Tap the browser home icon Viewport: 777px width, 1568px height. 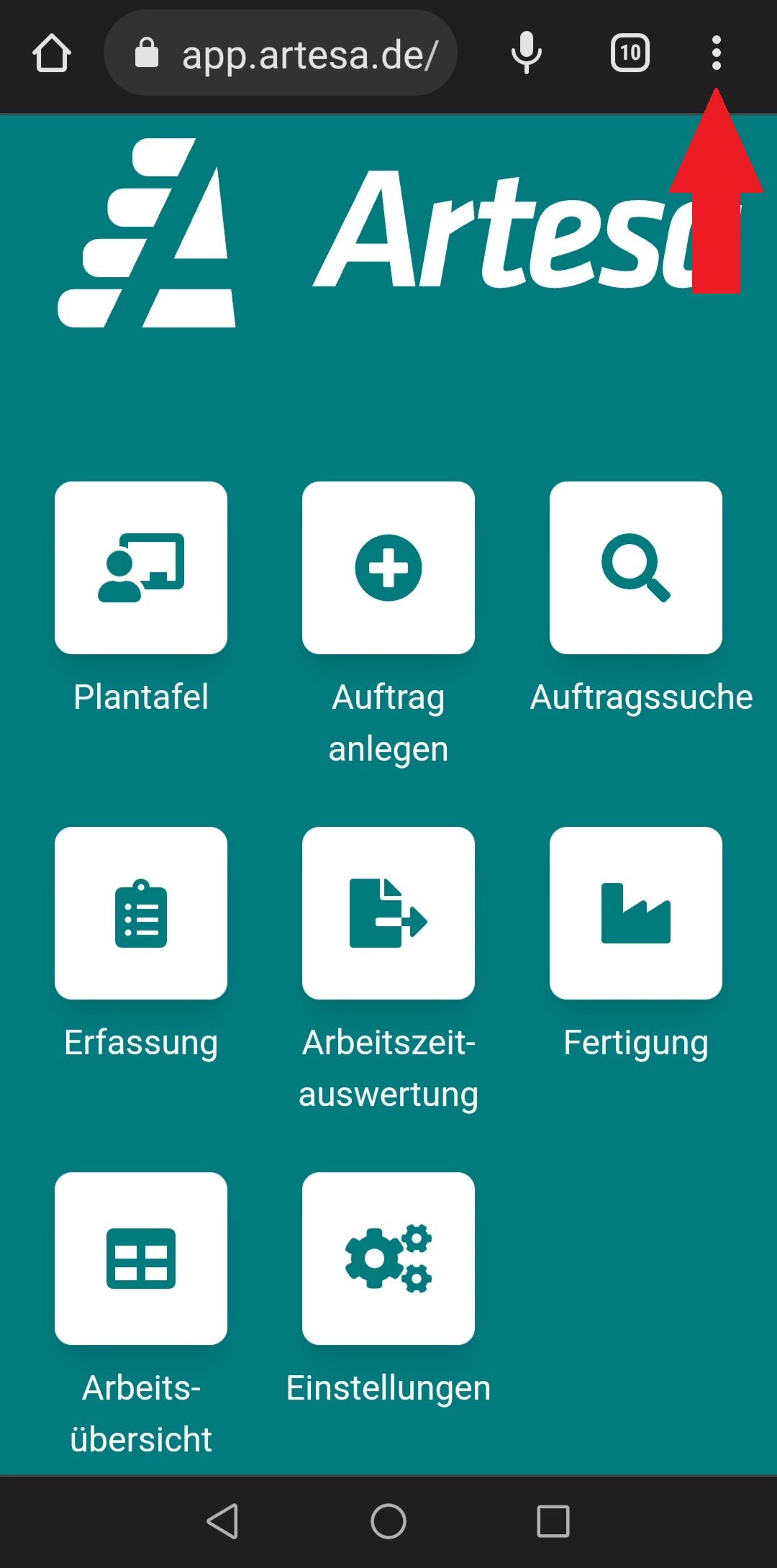click(51, 53)
